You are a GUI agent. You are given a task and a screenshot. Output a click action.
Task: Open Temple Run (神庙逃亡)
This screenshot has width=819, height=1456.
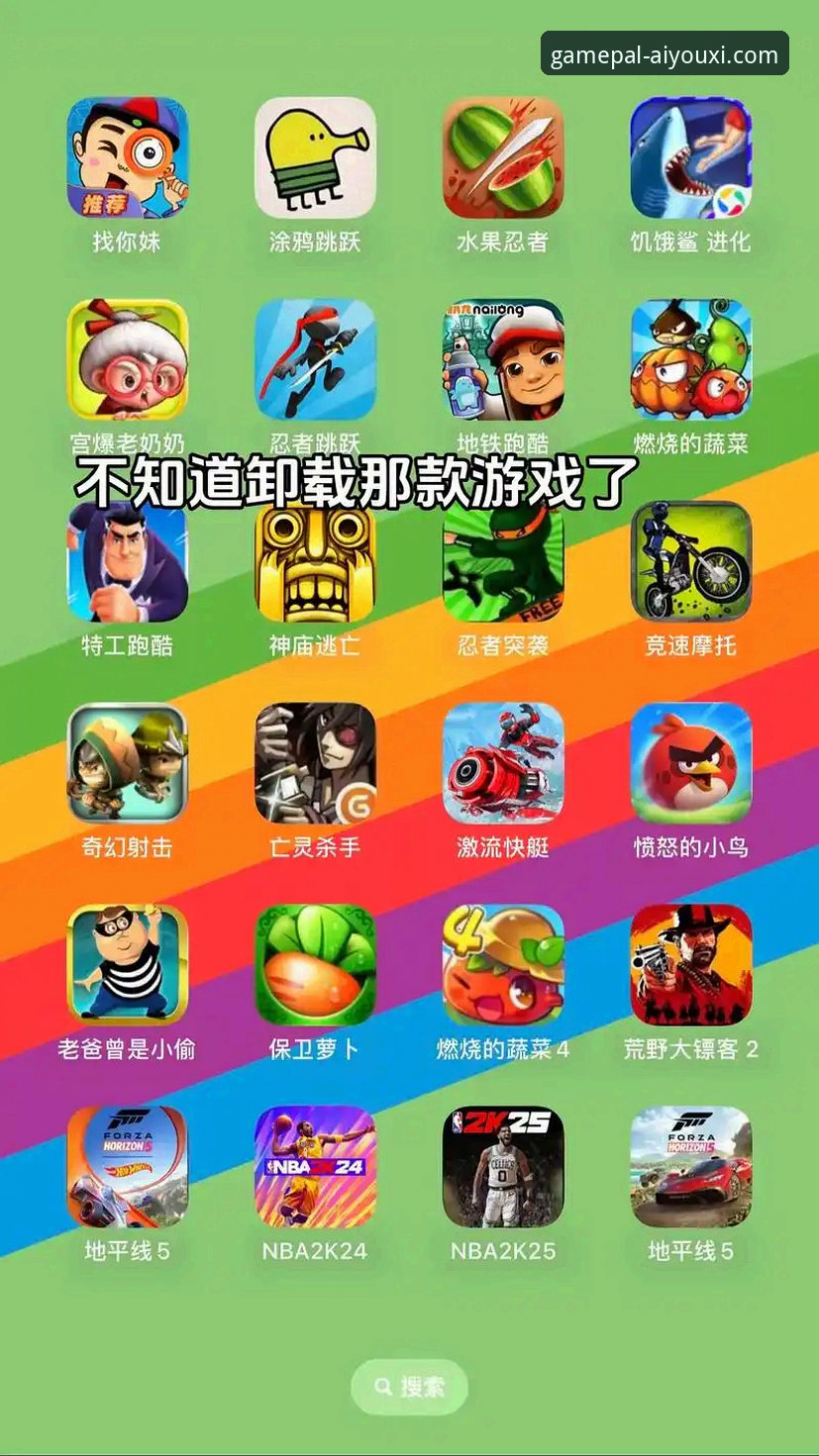[x=313, y=564]
